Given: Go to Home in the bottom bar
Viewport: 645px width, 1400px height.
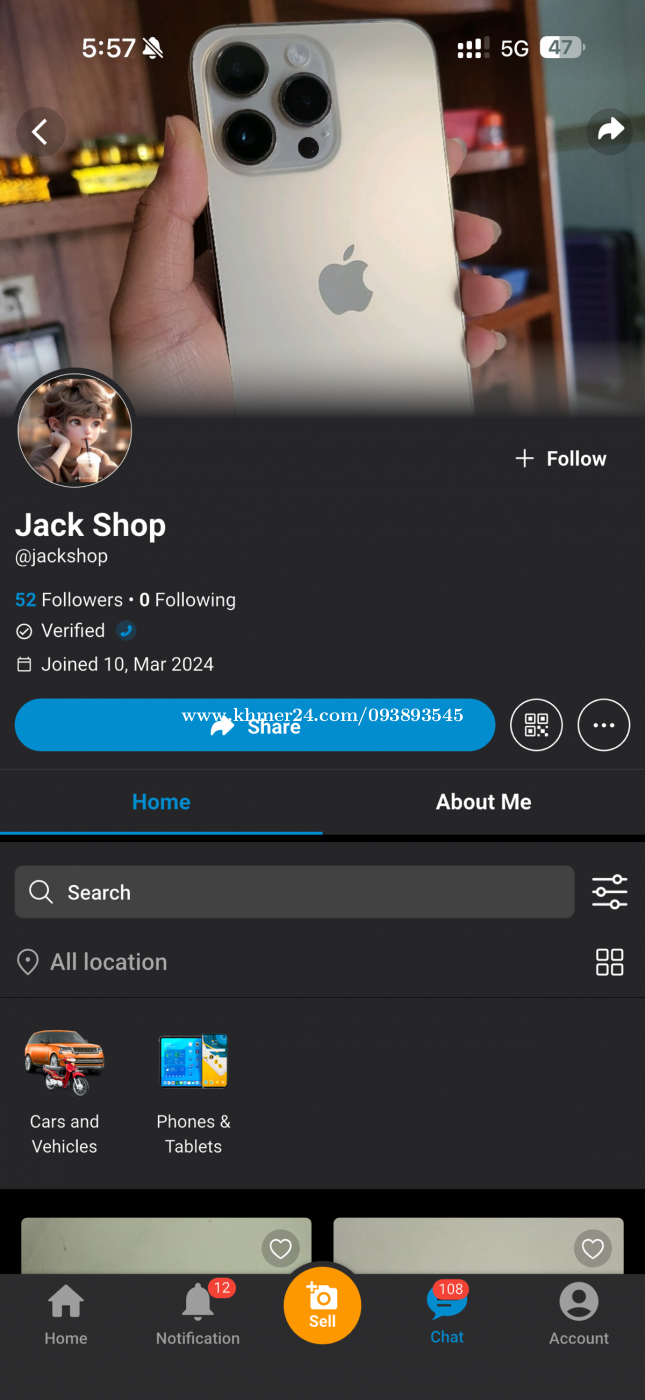Looking at the screenshot, I should tap(66, 1315).
